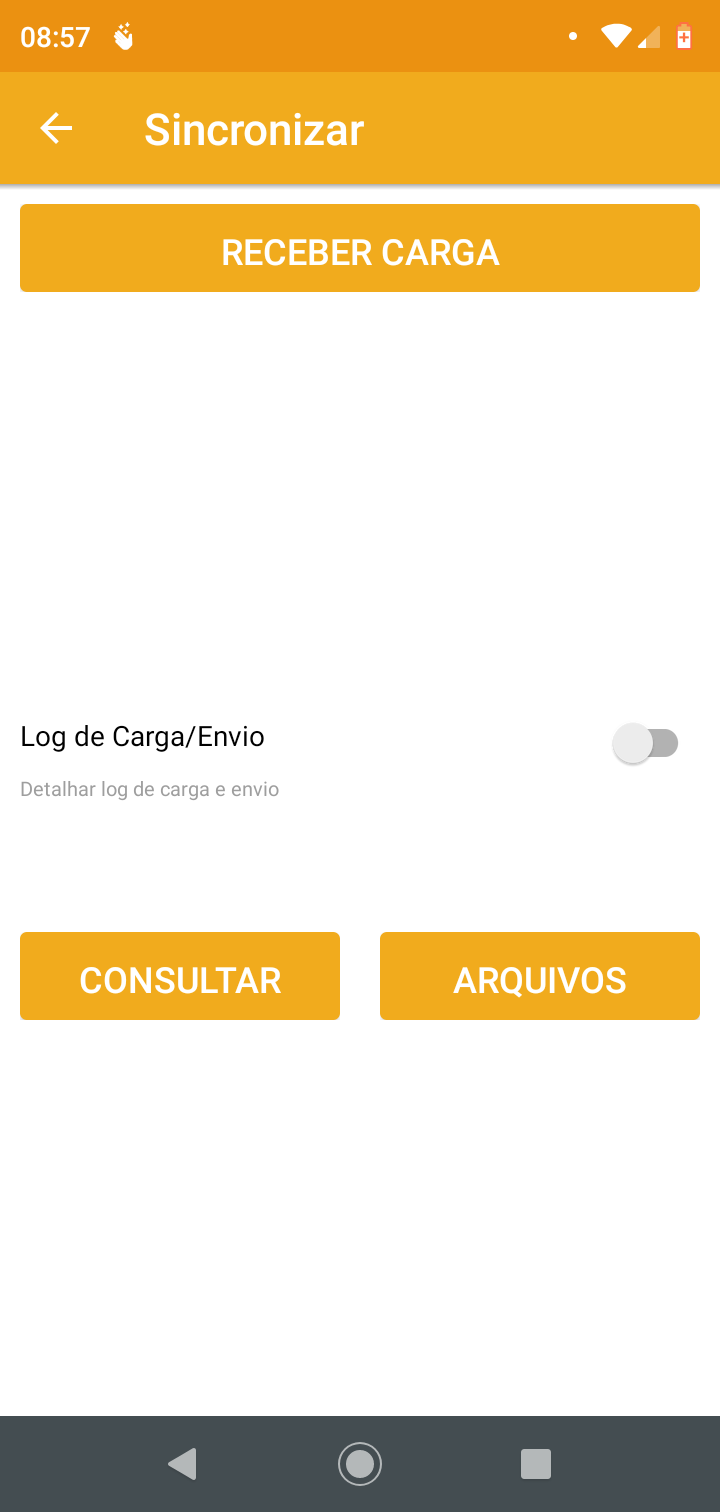The image size is (720, 1512).
Task: Tap RECEBER CARGA
Action: pyautogui.click(x=360, y=248)
